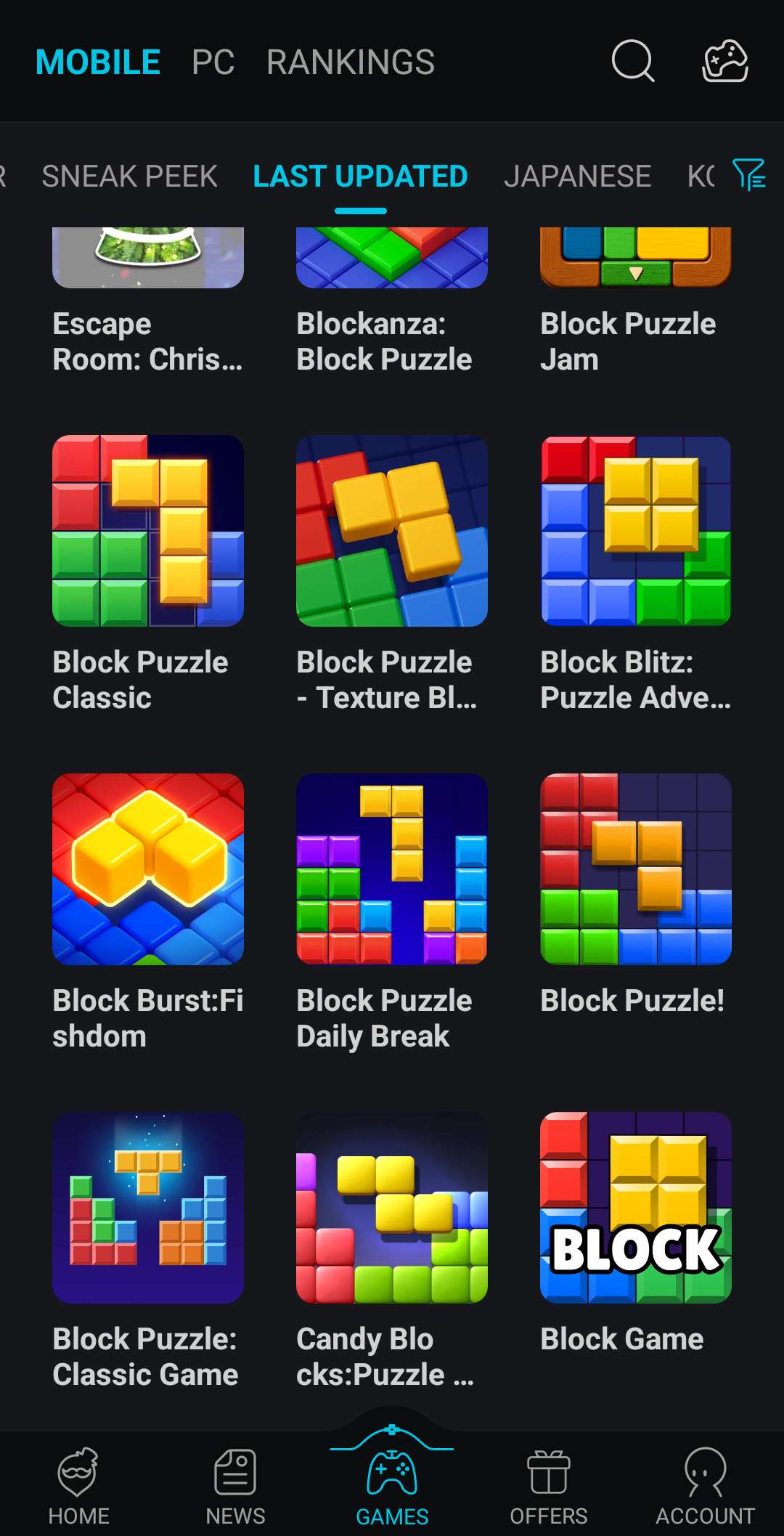Open Block Burst:Fishdom game
784x1536 pixels.
coord(148,869)
